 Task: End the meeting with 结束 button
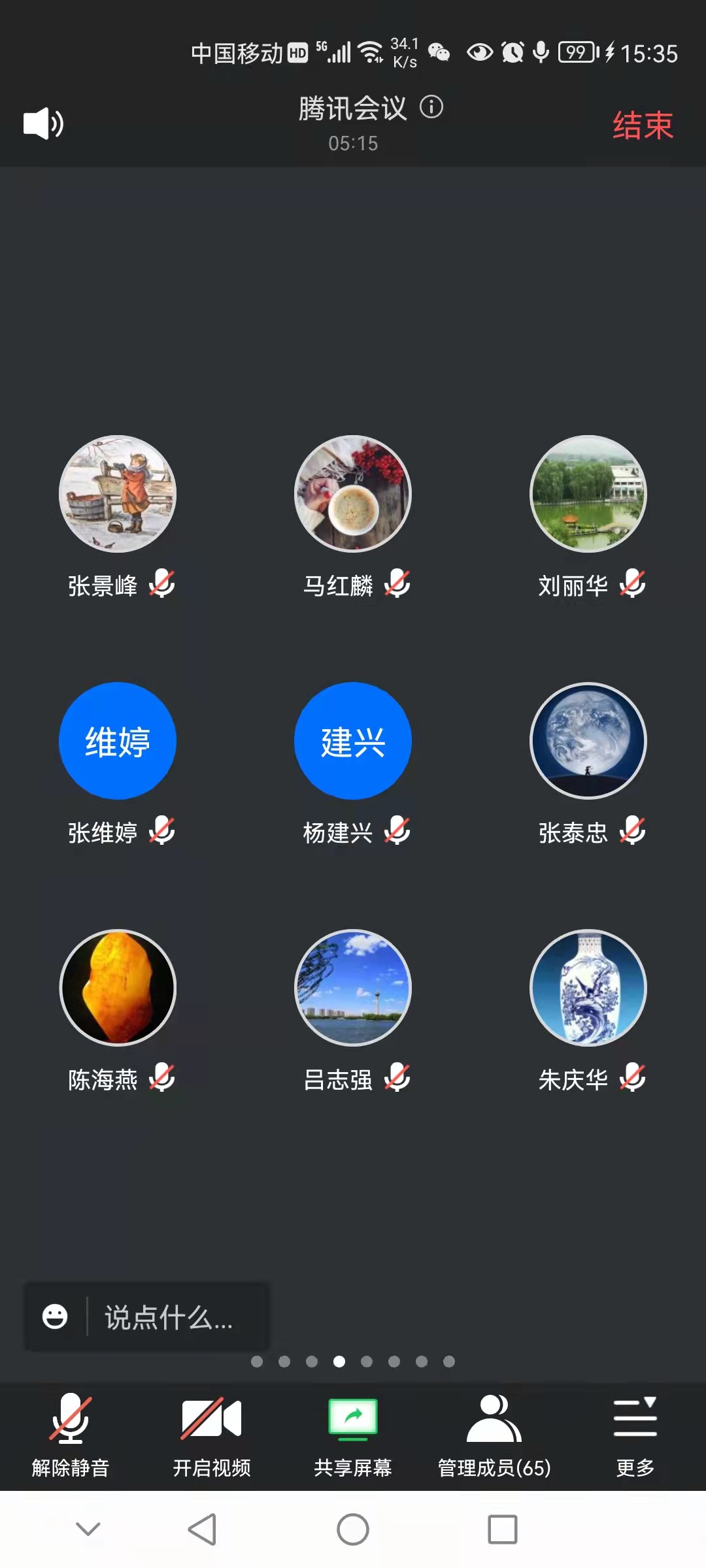coord(642,124)
